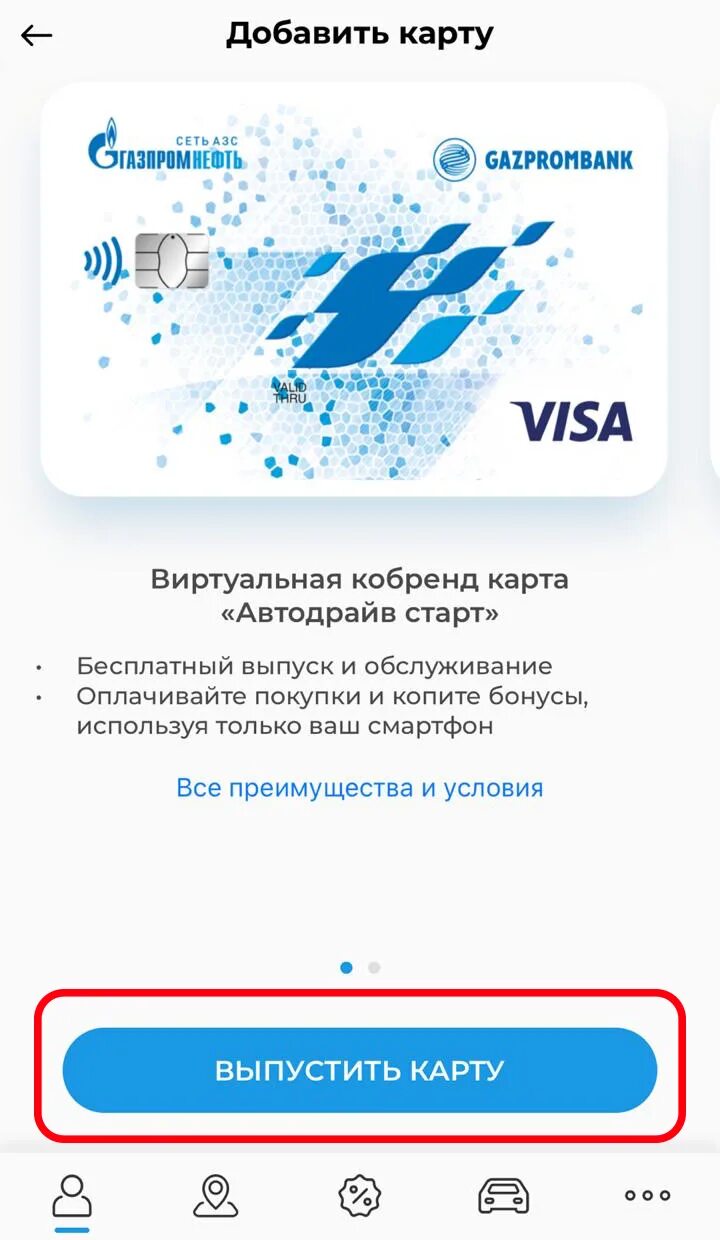
Task: Open the profile tab in bottom bar
Action: [72, 1195]
